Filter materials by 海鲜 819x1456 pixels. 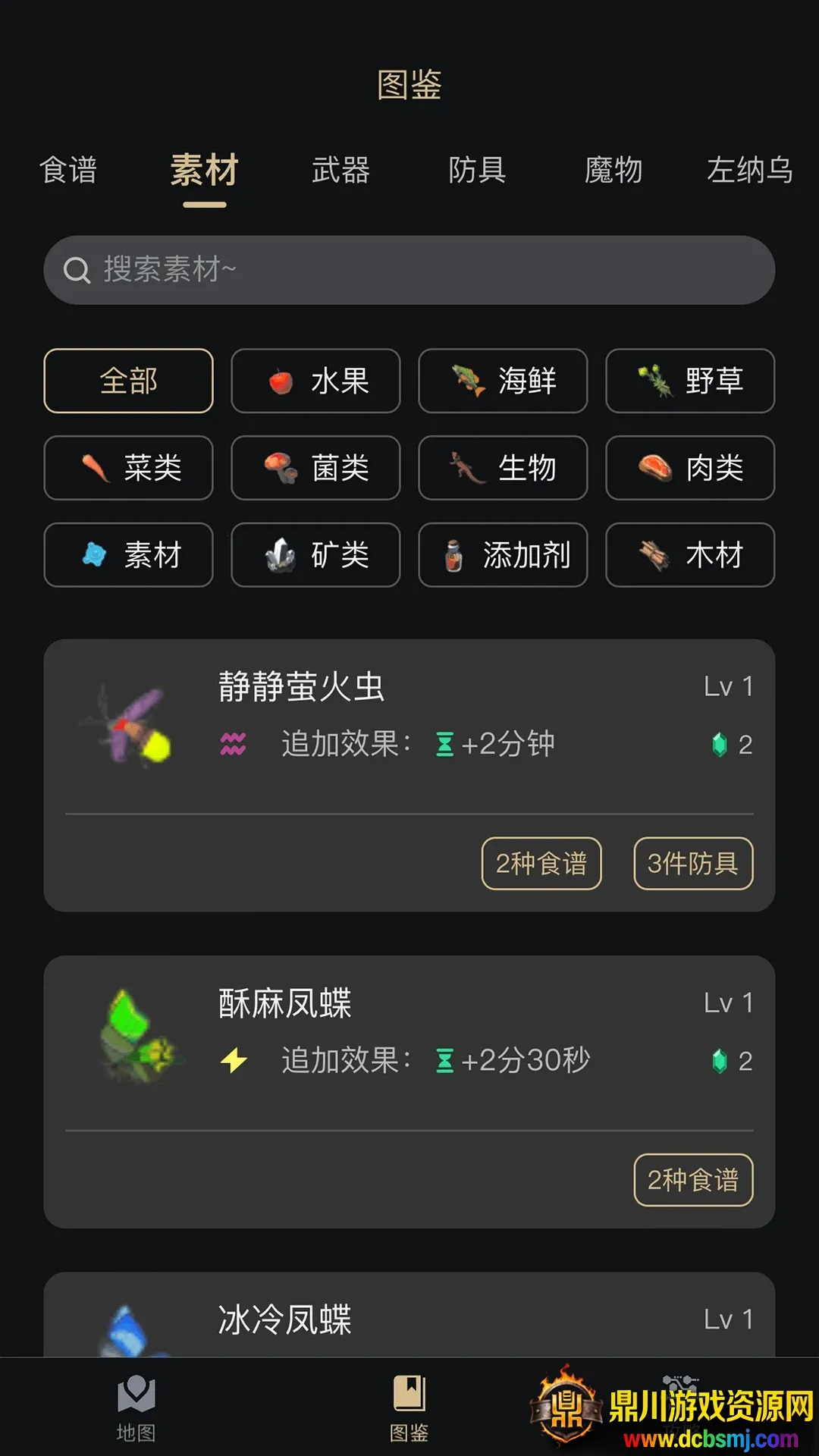click(x=503, y=381)
